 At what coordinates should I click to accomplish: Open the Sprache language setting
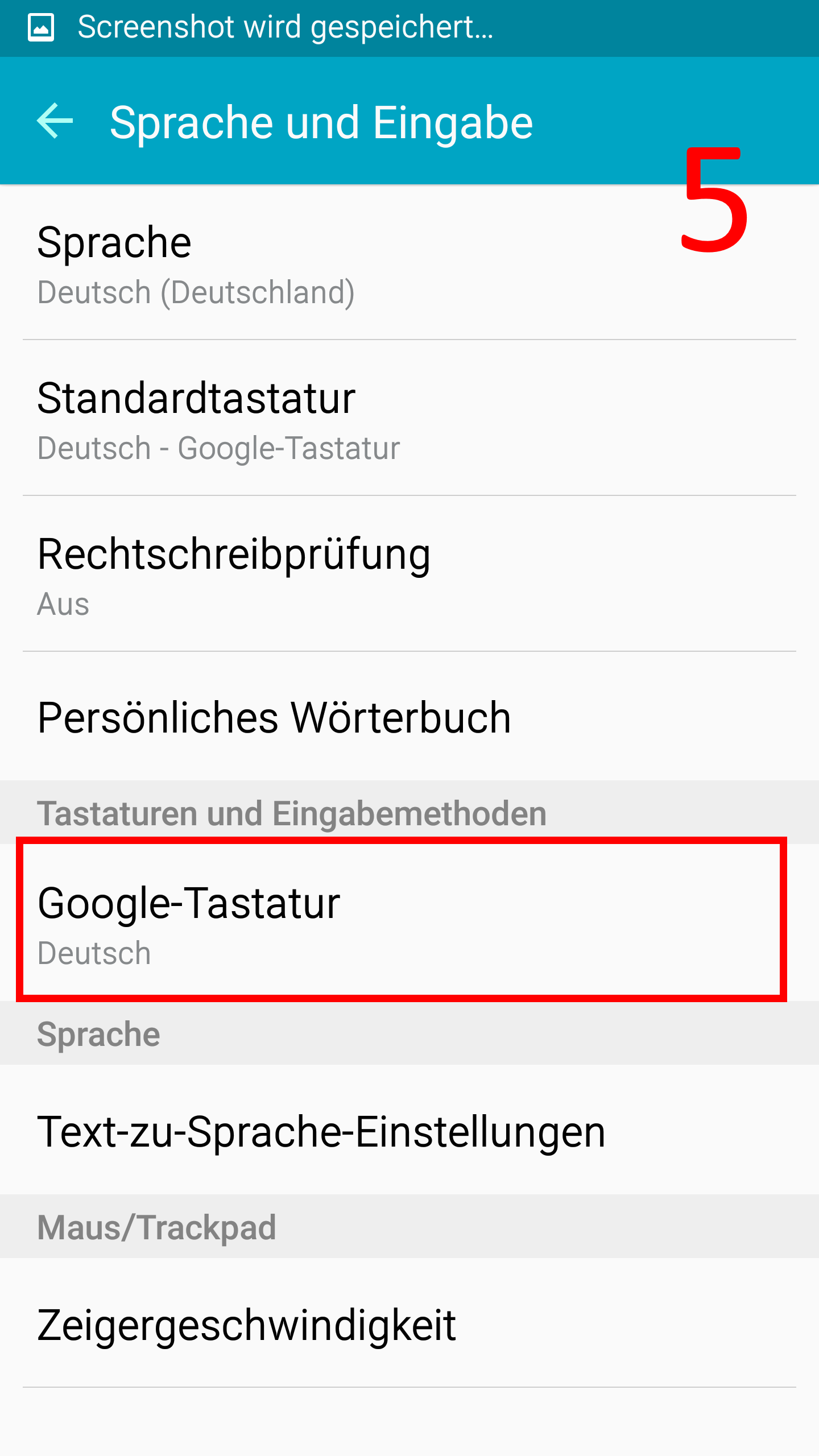[409, 263]
